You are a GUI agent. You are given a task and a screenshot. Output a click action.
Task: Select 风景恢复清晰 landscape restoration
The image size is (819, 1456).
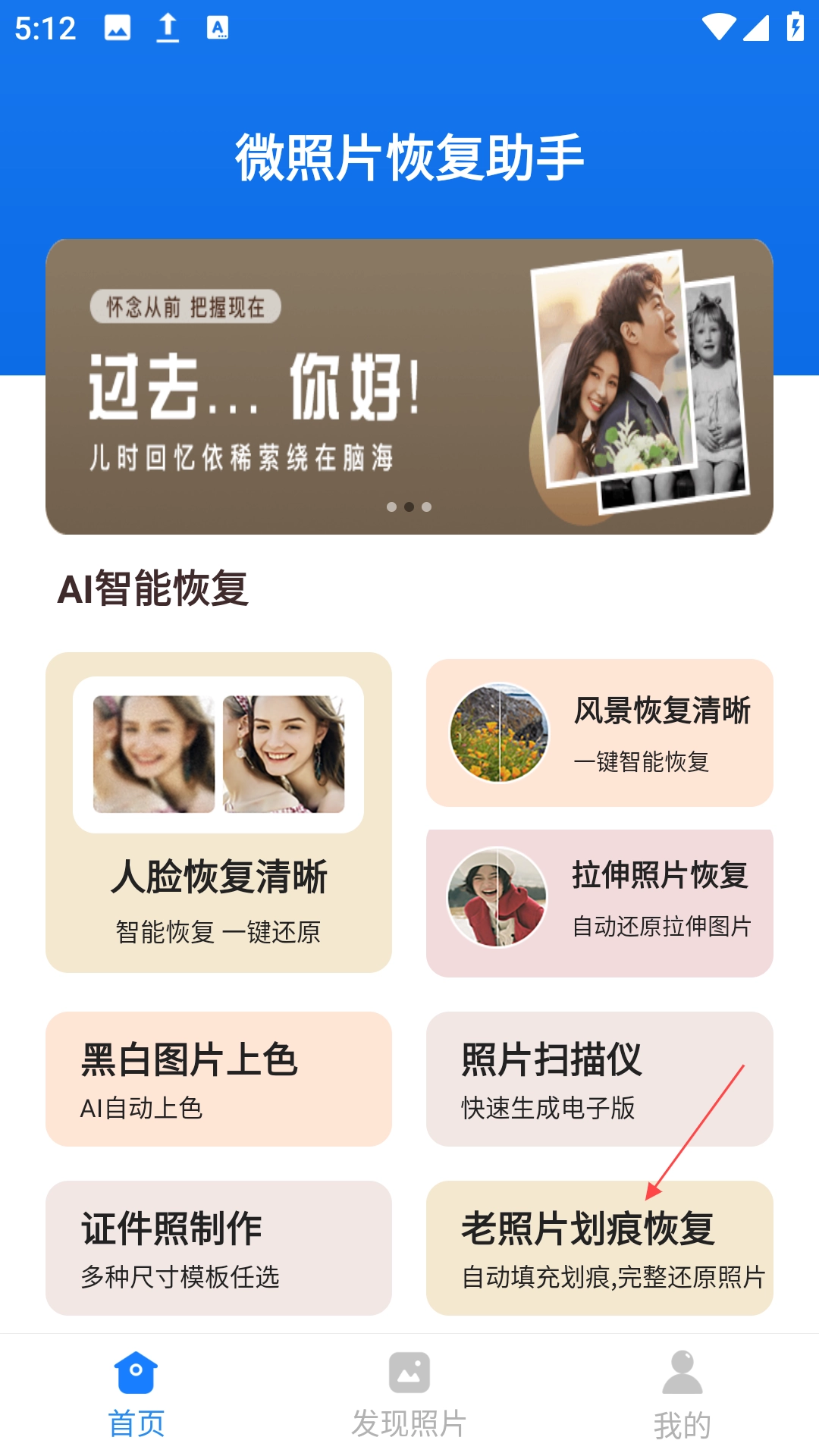point(599,733)
